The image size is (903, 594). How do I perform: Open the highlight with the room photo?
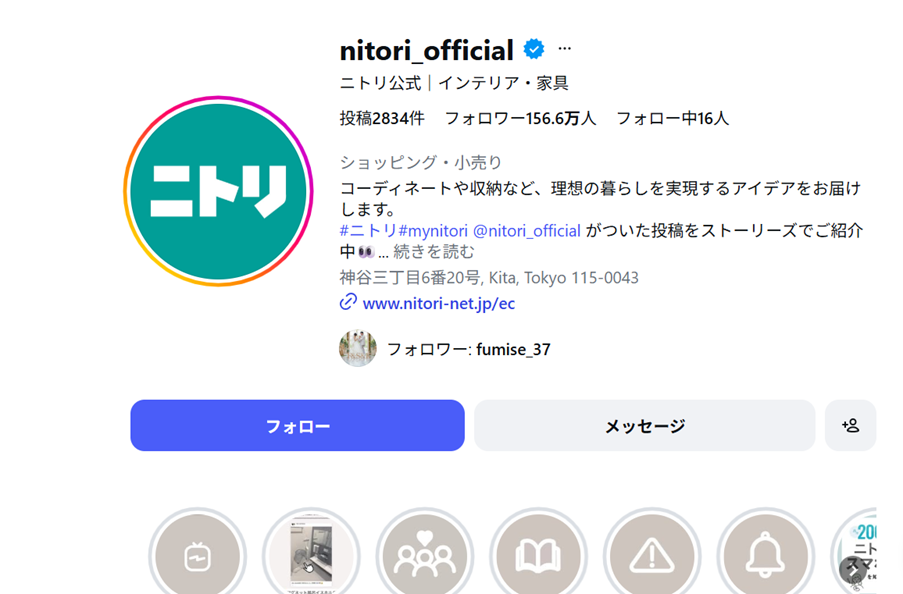311,556
